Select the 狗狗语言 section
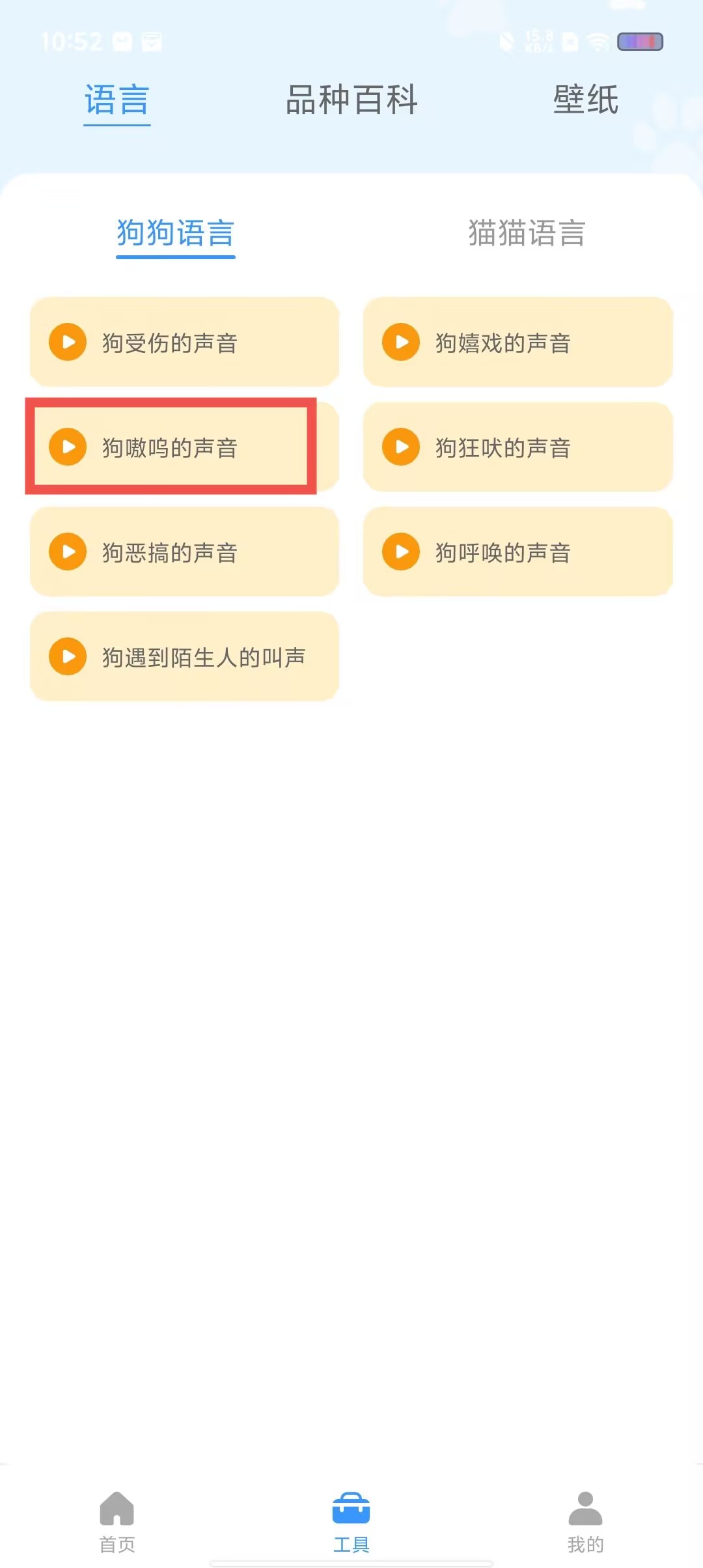 click(x=176, y=233)
